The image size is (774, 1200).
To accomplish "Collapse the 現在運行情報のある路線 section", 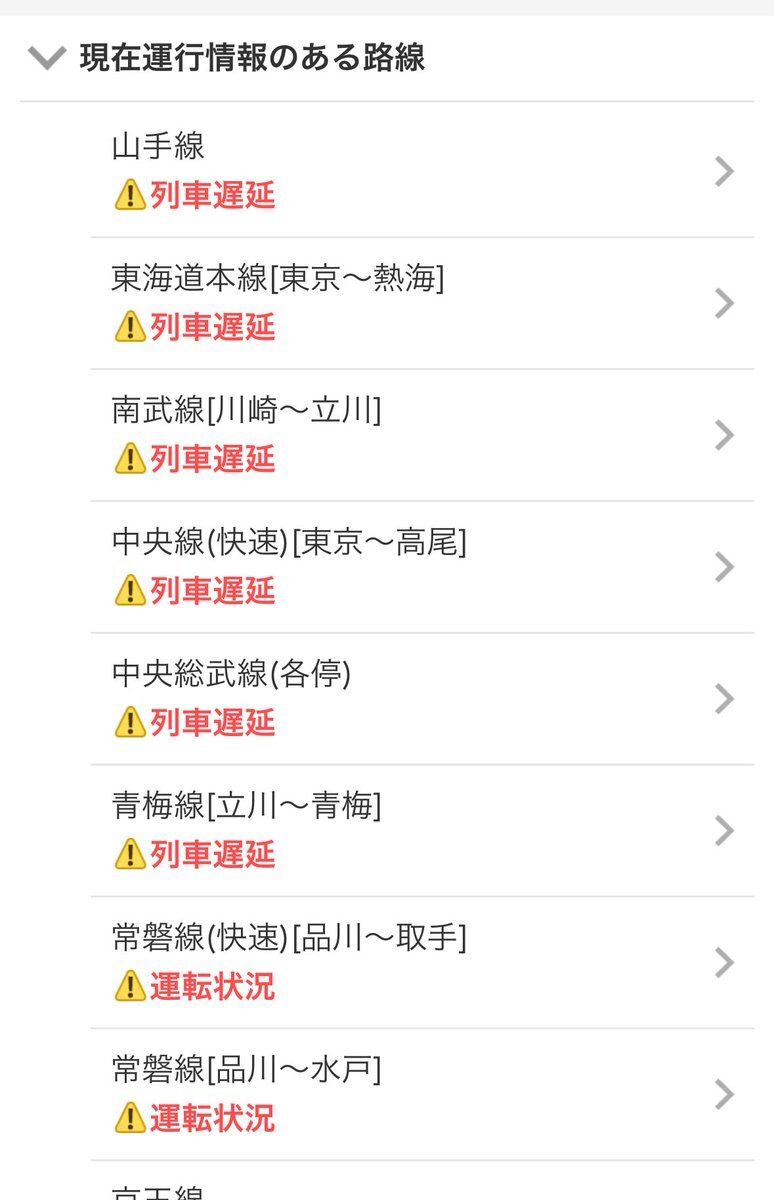I will click(46, 58).
